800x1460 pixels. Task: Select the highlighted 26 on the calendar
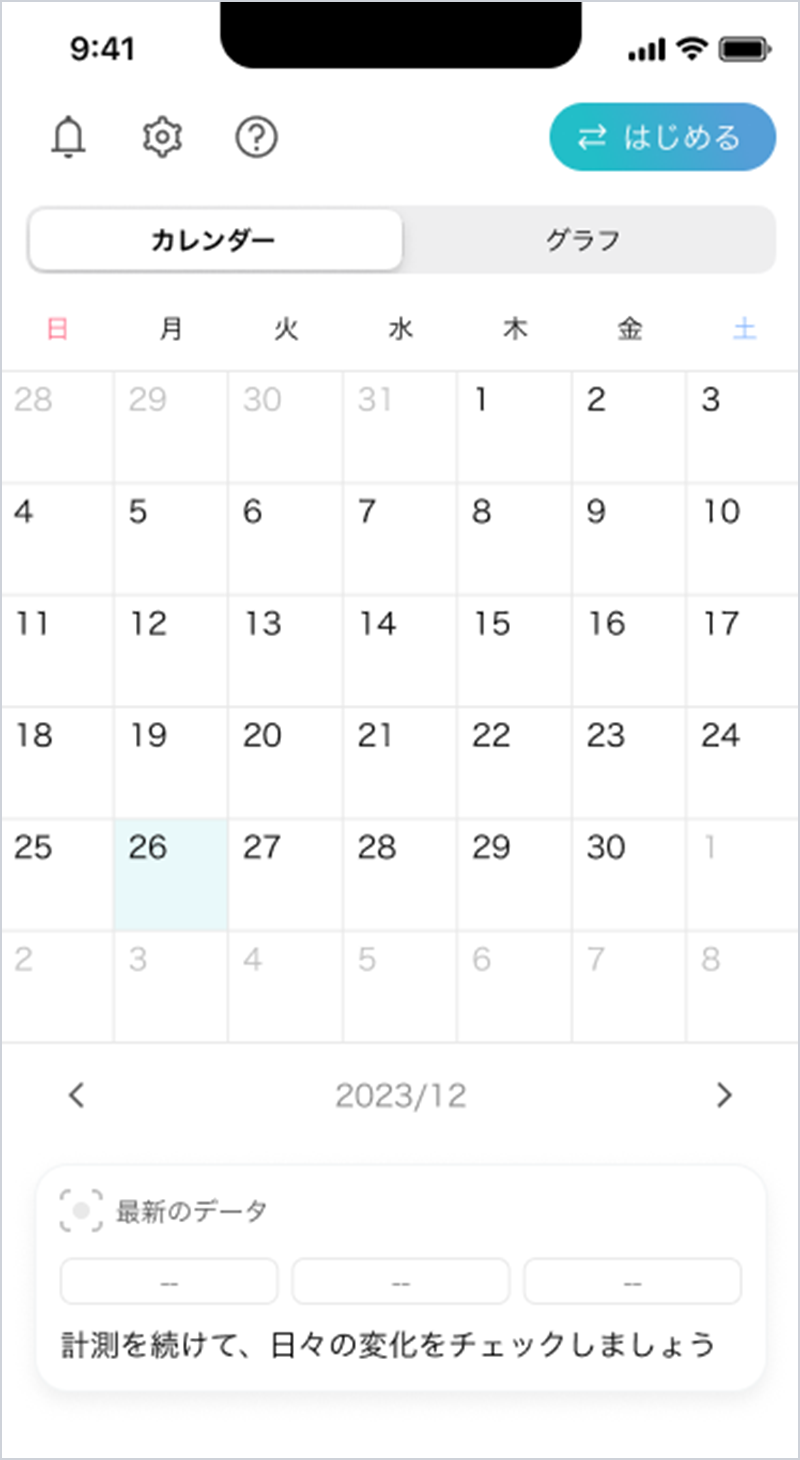click(x=171, y=875)
